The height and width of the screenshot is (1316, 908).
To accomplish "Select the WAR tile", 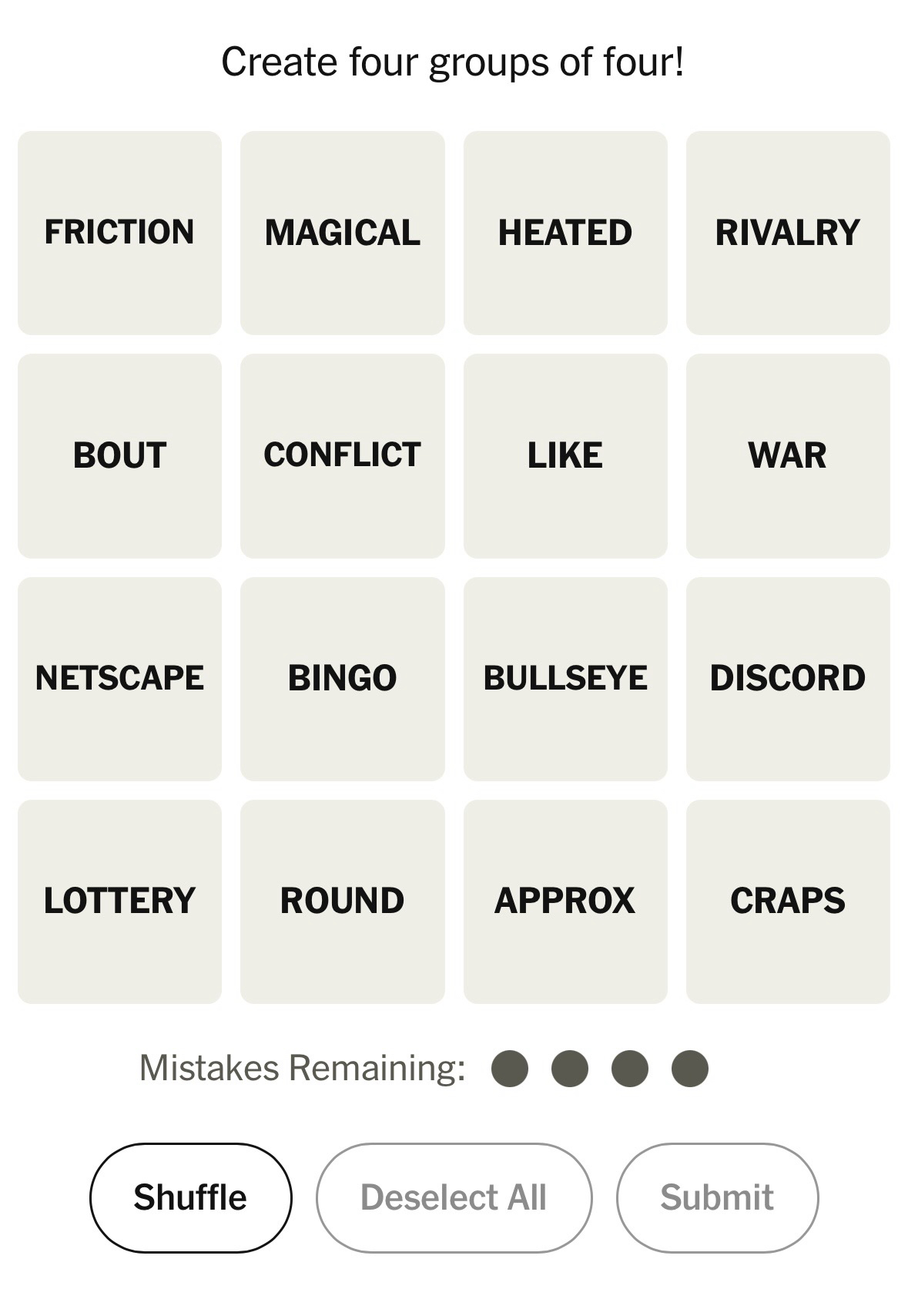I will 787,455.
